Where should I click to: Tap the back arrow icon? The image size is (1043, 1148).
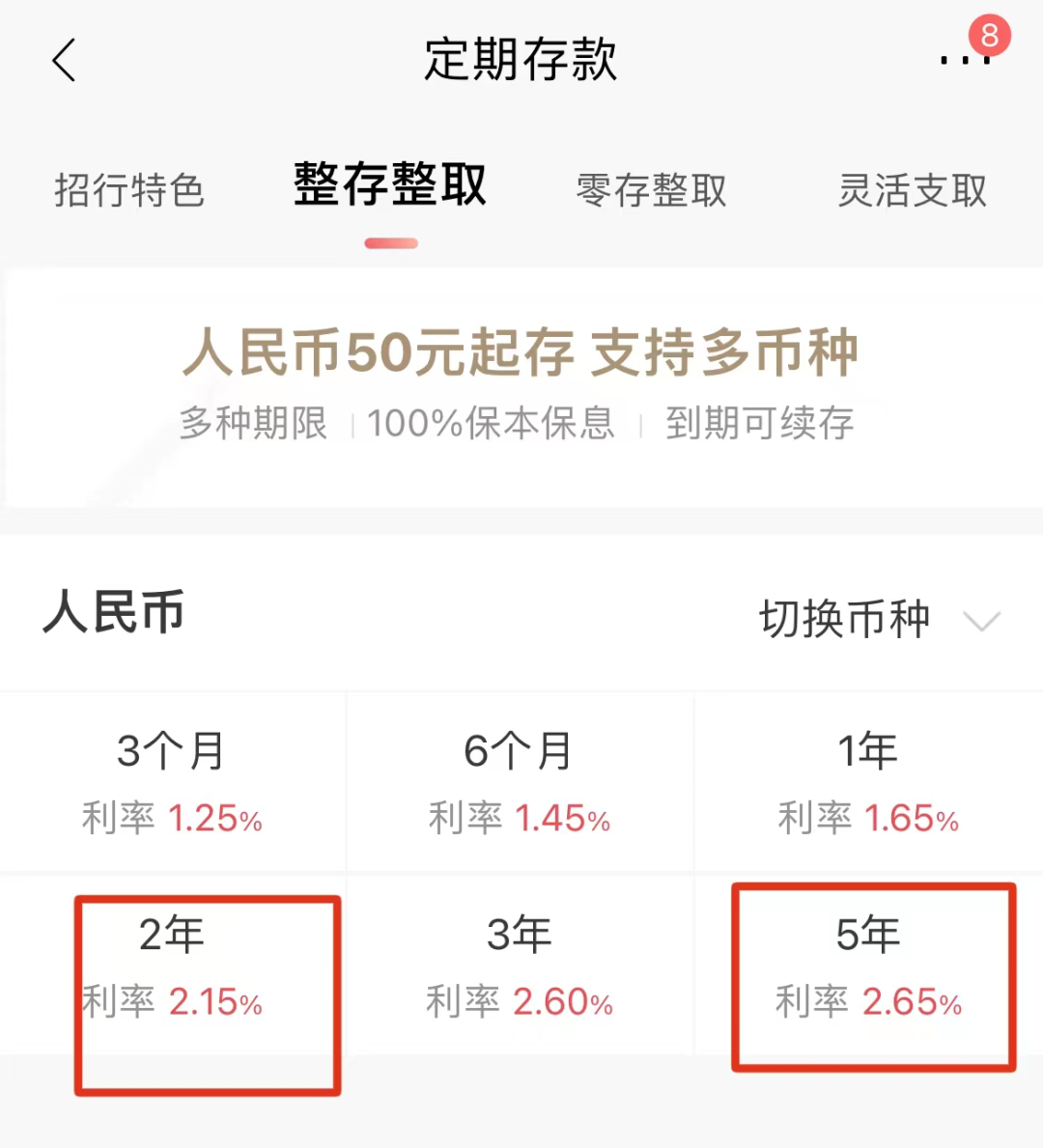click(64, 60)
